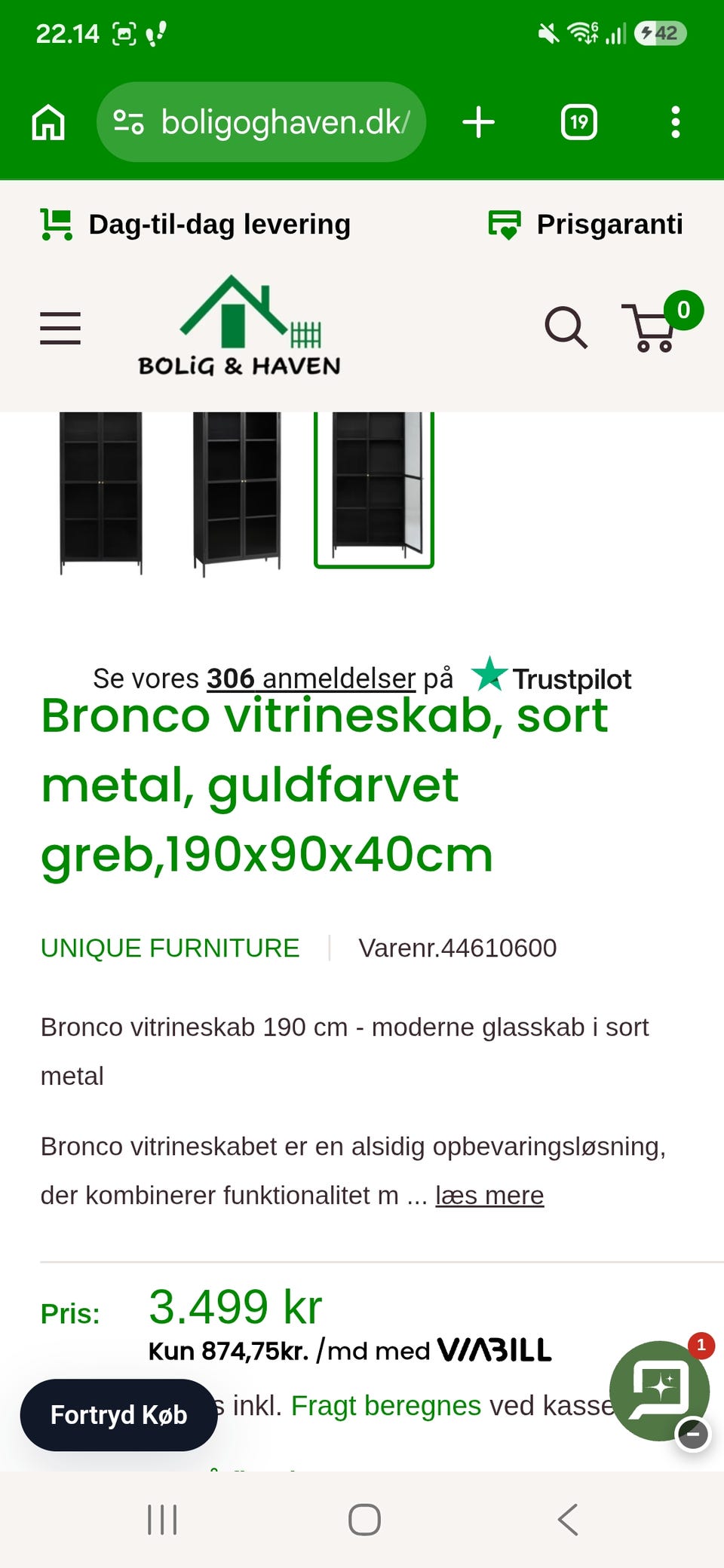The image size is (724, 1568).
Task: Tap the boligoghaven.dk address bar
Action: 261,122
